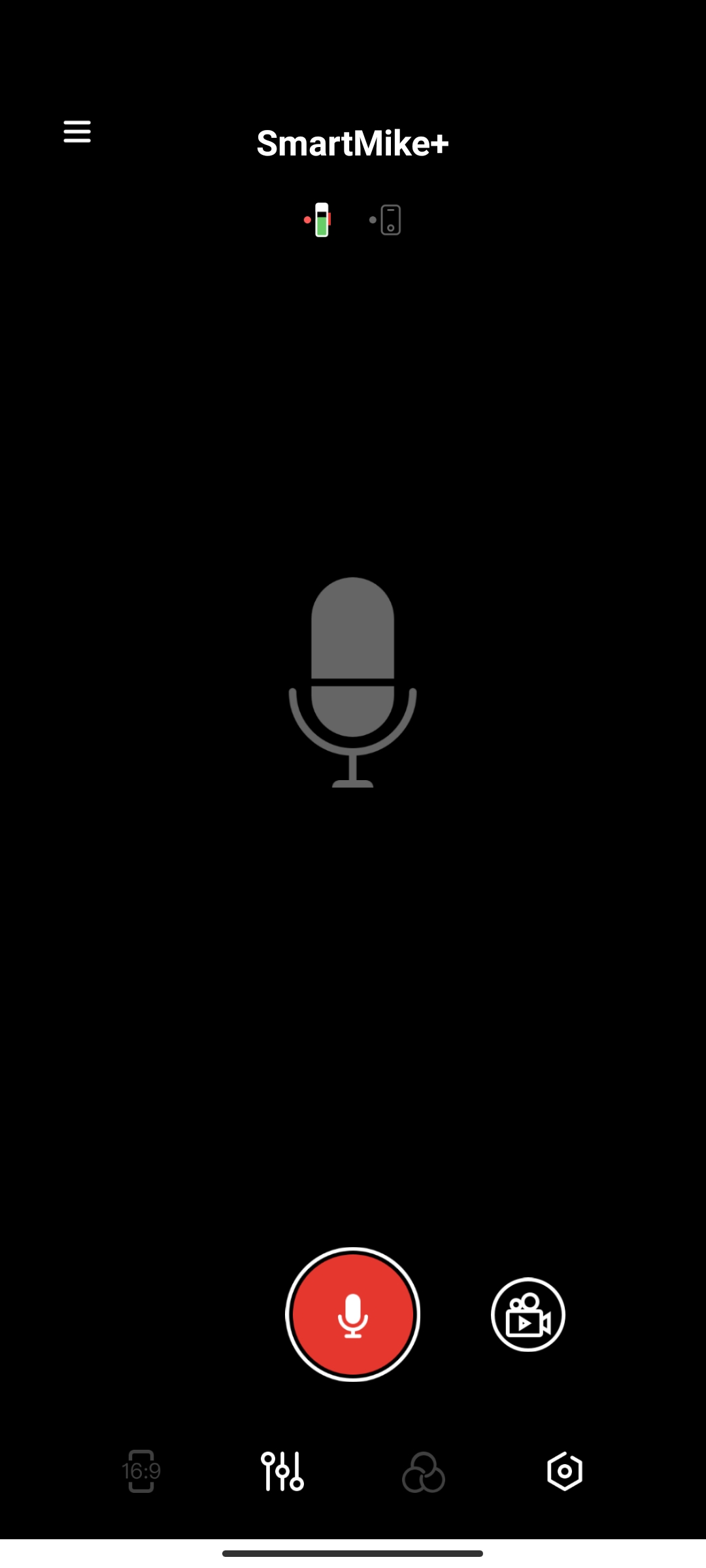
Task: Open the audio mixer sliders settings
Action: pyautogui.click(x=282, y=1471)
